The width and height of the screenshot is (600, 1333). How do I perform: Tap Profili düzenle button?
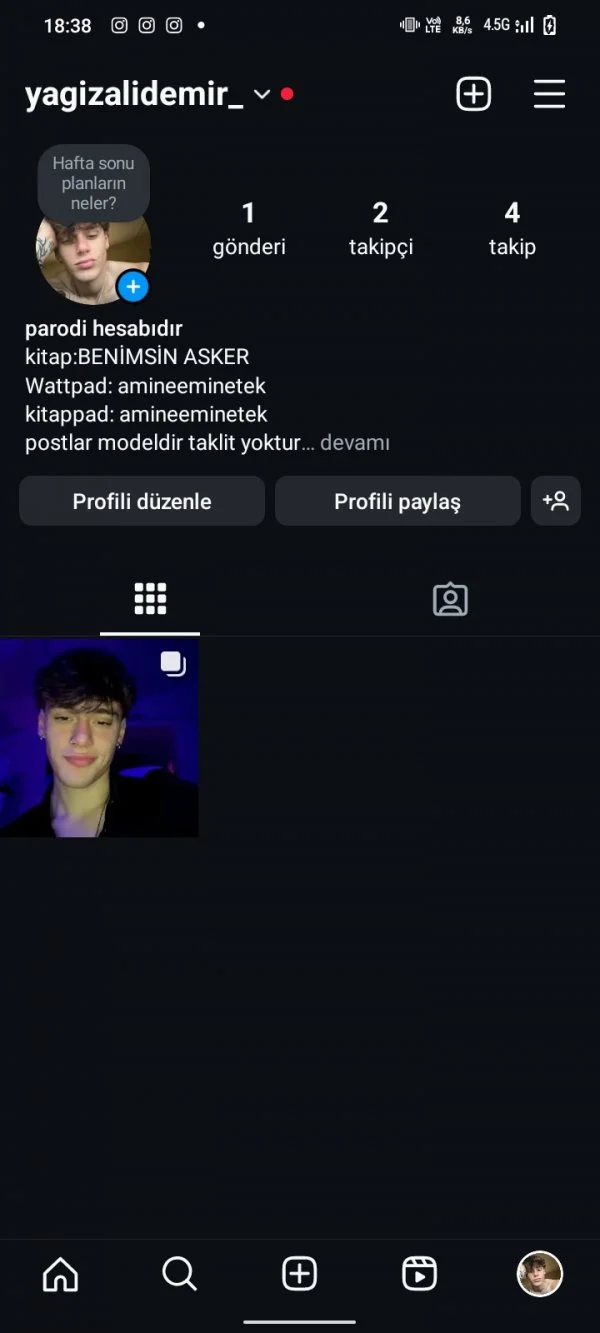(x=142, y=501)
